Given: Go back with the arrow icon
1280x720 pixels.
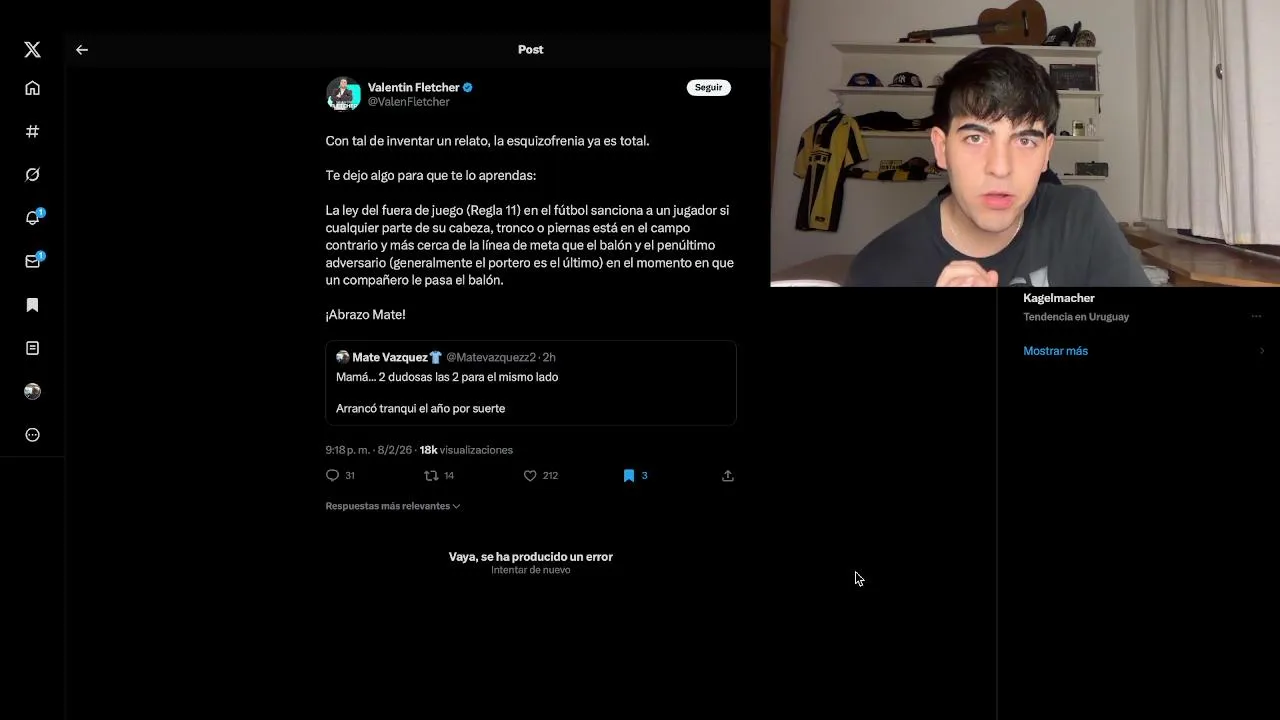Looking at the screenshot, I should (82, 49).
